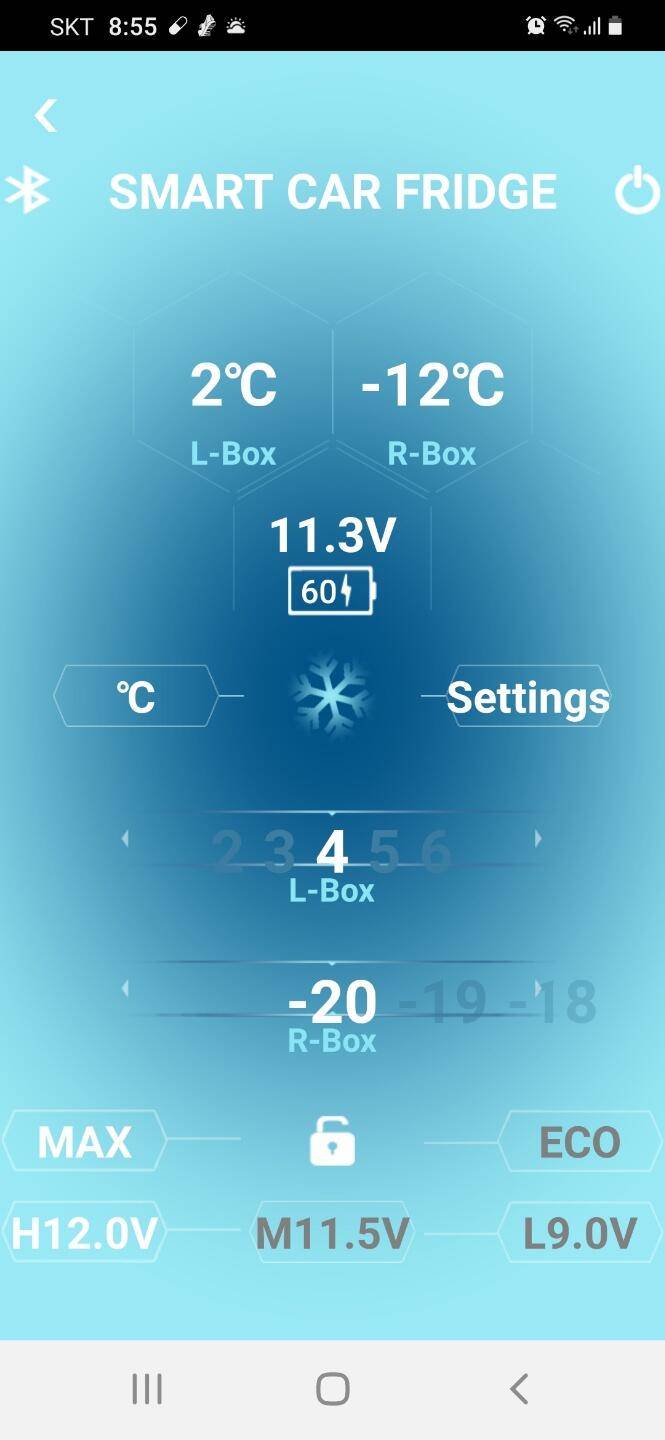Open the fridge Settings
The width and height of the screenshot is (665, 1440).
pos(528,697)
